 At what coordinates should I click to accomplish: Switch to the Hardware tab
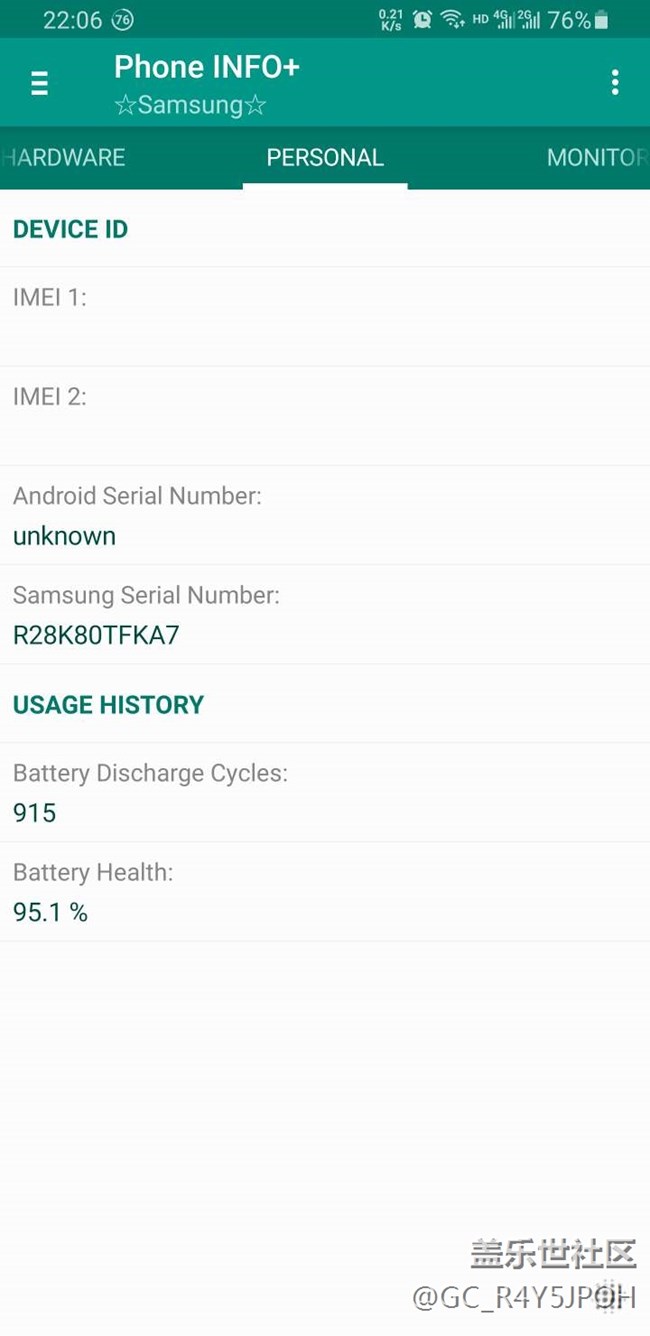tap(64, 158)
